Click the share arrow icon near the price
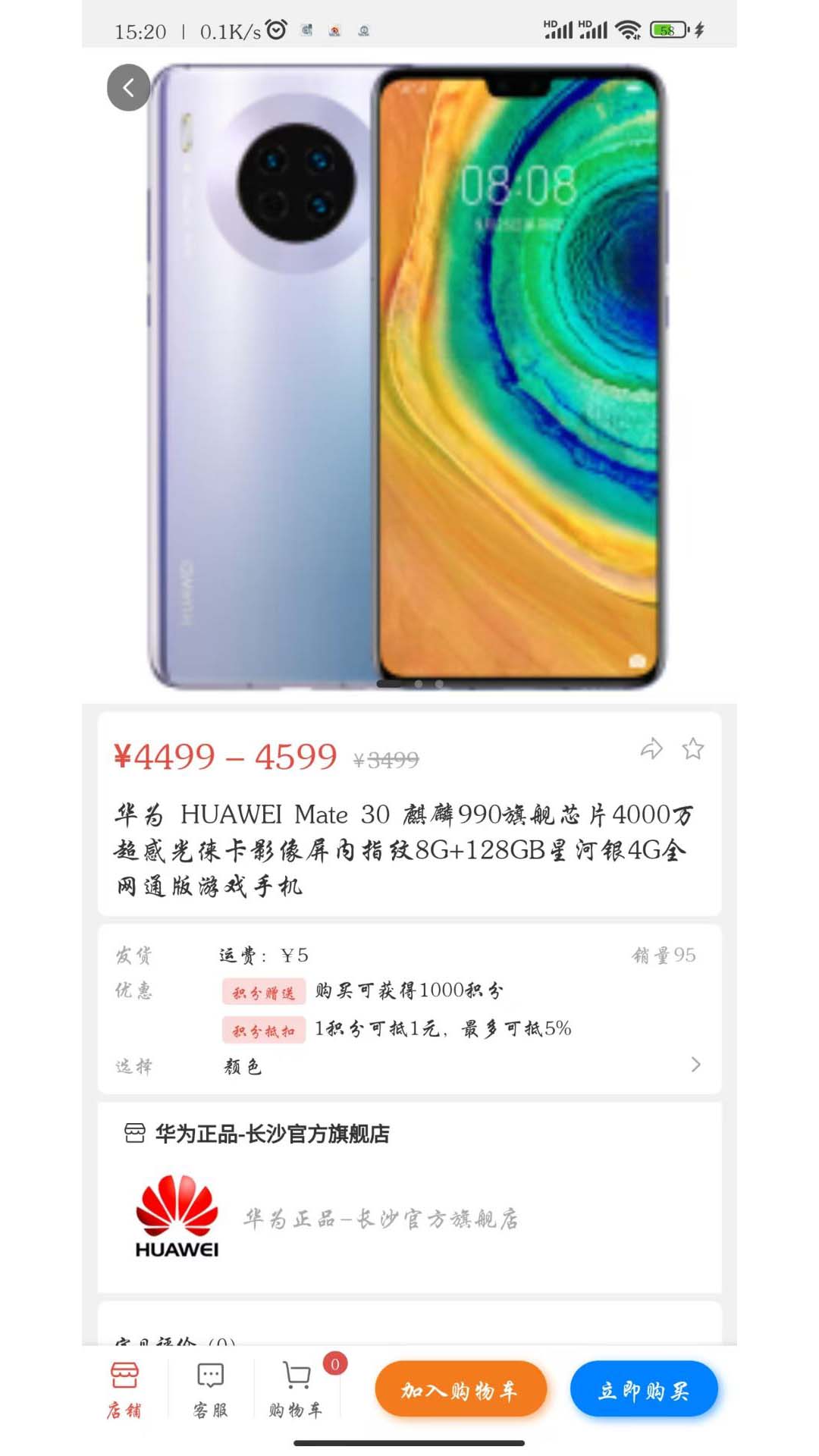Screen dimensions: 819x1456 coord(653,750)
